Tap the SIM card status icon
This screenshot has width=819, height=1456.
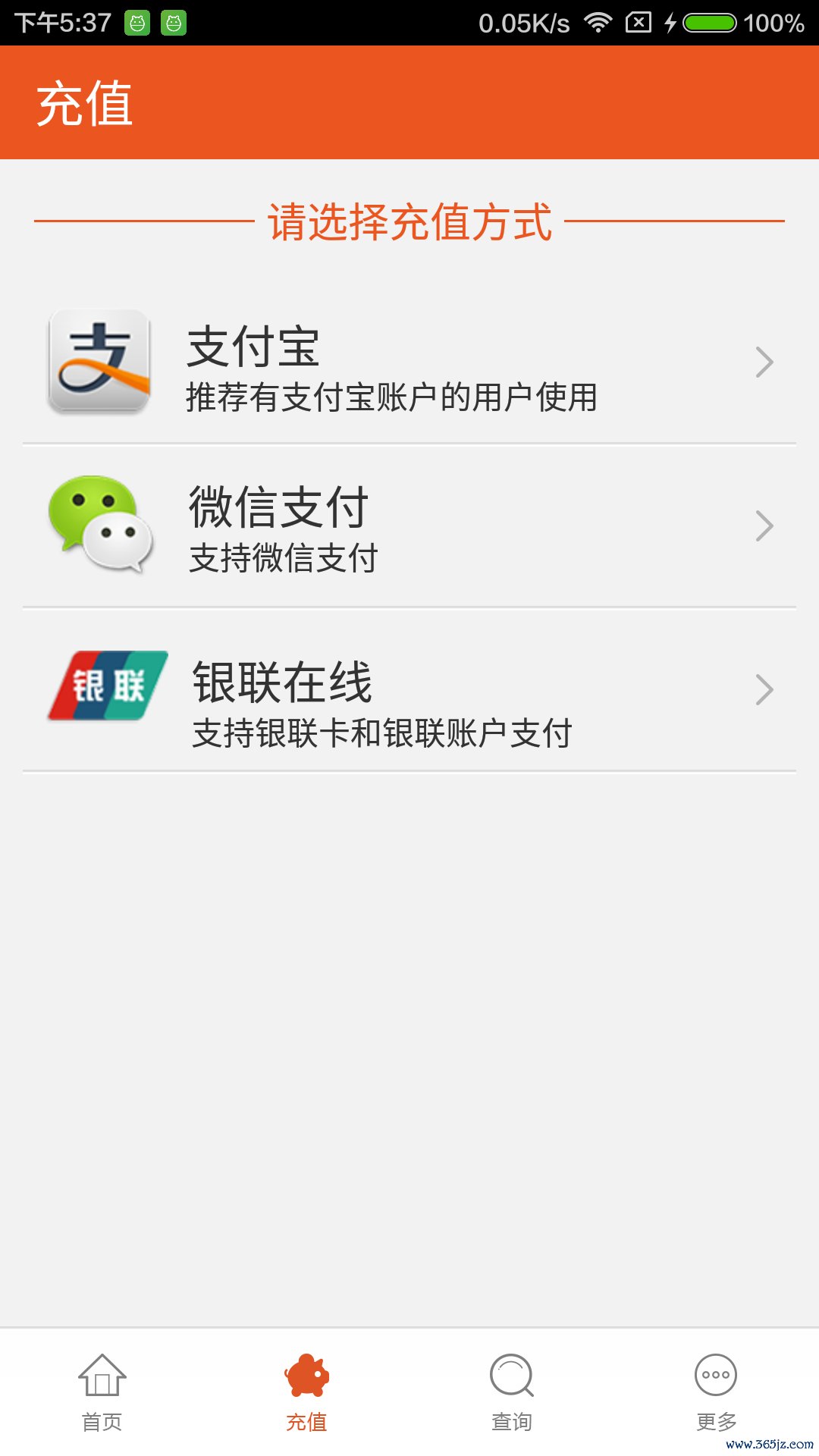637,23
